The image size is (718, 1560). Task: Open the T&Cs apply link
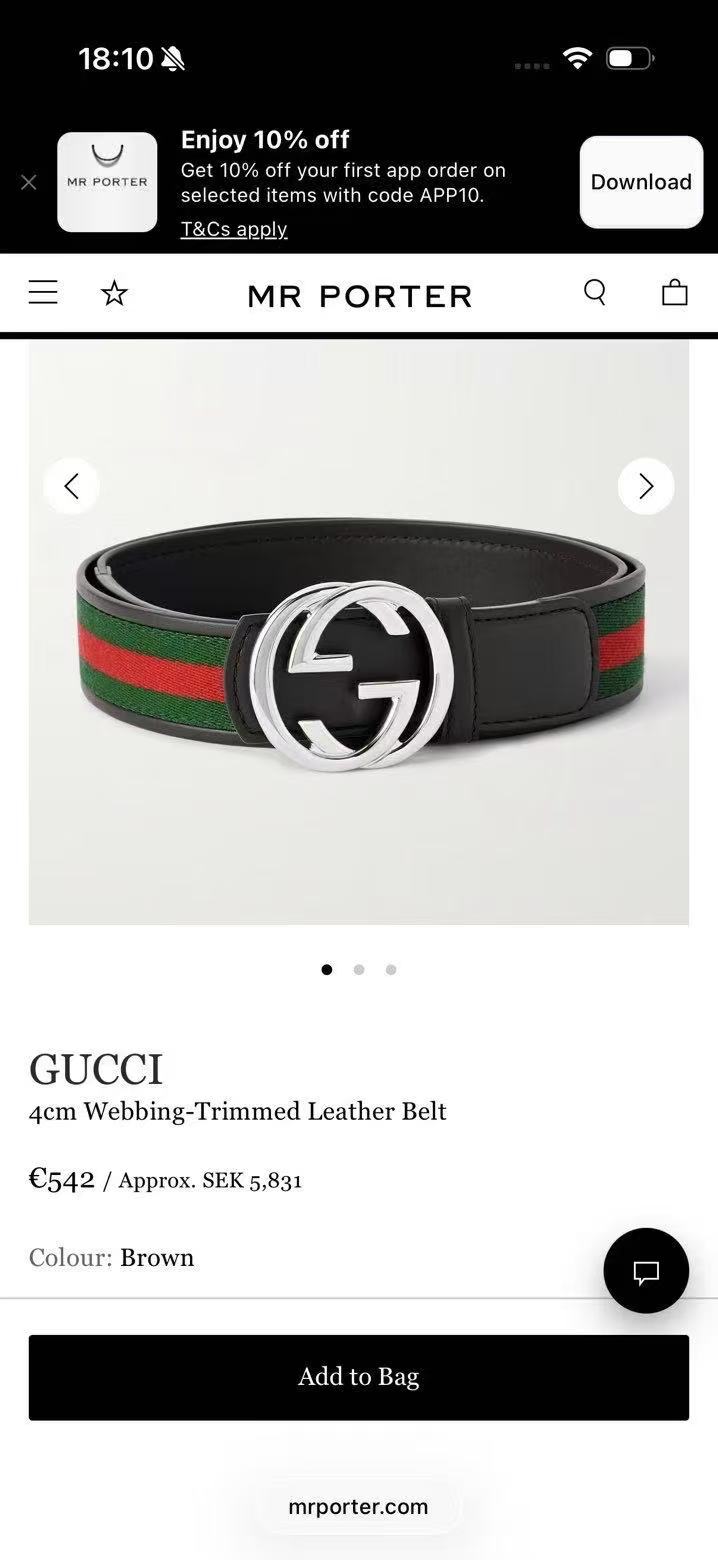234,229
